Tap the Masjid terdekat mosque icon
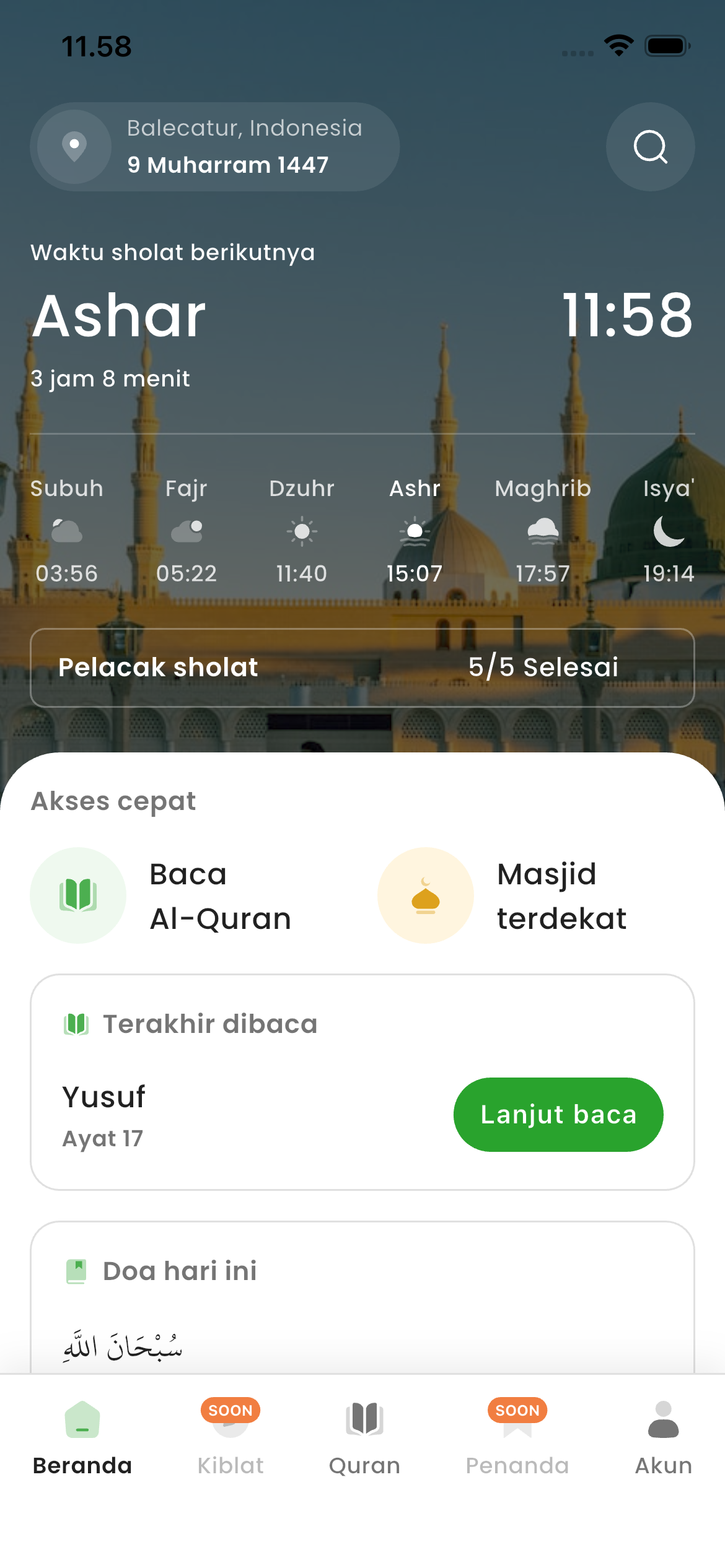The width and height of the screenshot is (725, 1568). click(425, 895)
